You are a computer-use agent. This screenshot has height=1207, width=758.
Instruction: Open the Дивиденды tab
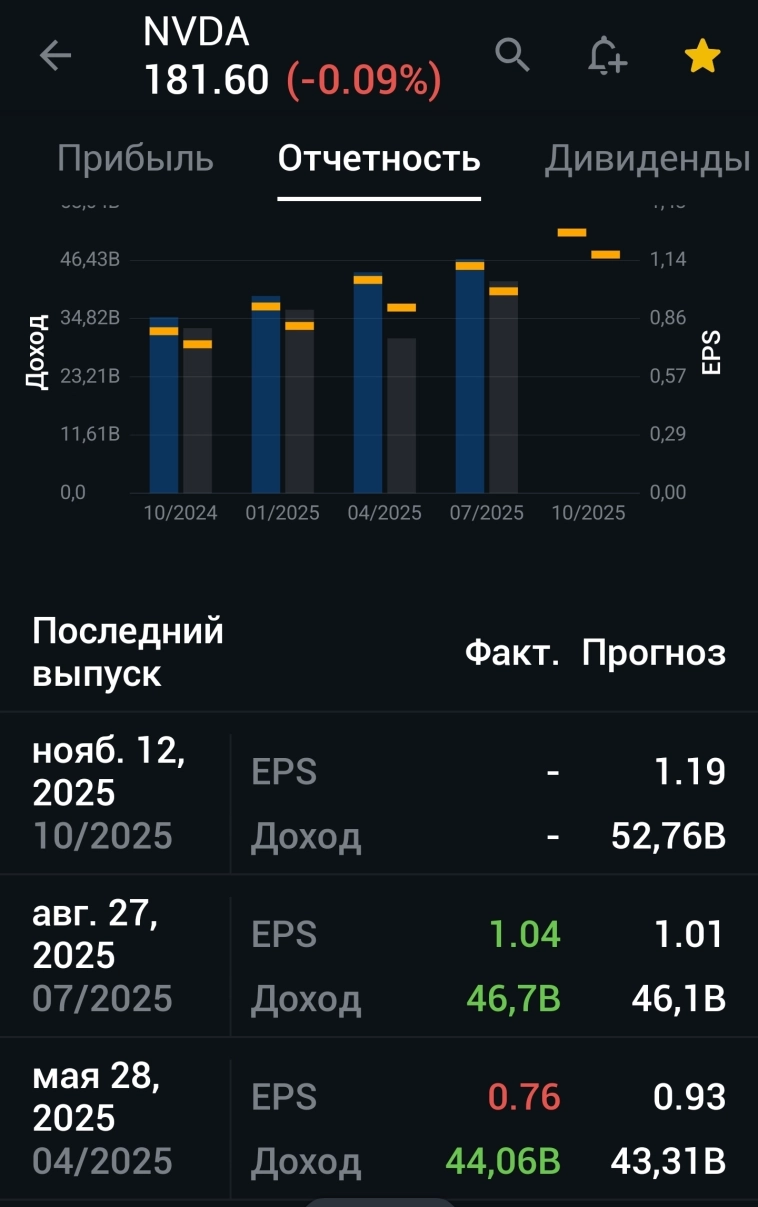[647, 159]
